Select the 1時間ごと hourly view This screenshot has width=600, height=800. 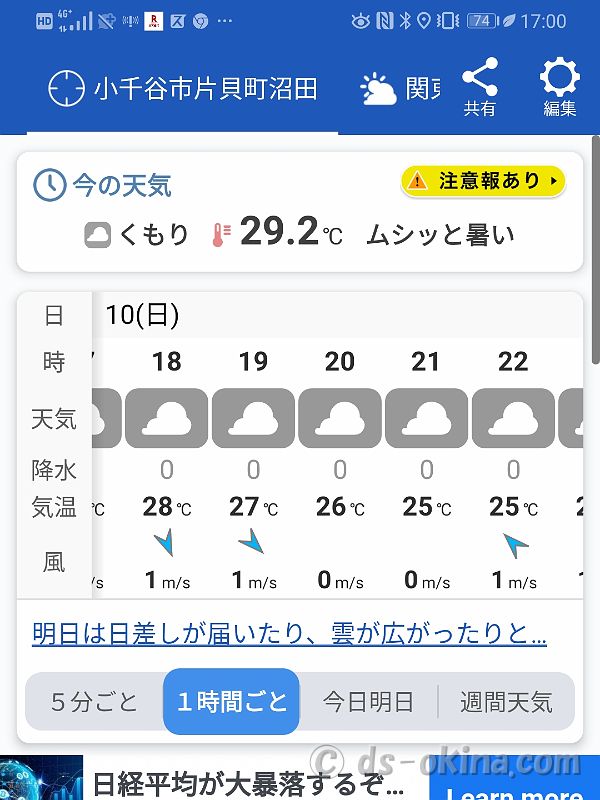(231, 701)
